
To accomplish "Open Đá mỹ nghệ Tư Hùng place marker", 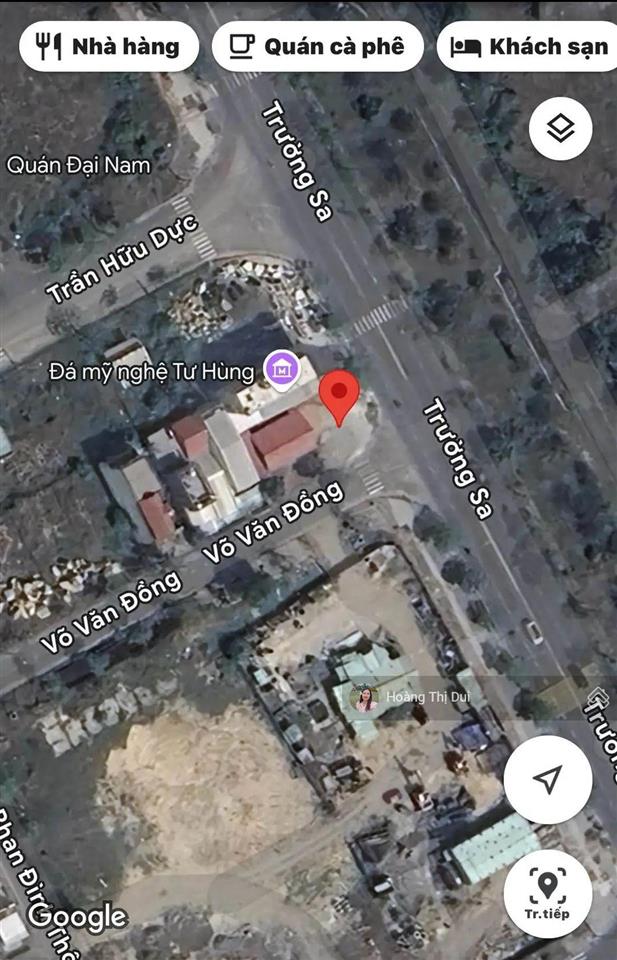I will click(x=279, y=368).
